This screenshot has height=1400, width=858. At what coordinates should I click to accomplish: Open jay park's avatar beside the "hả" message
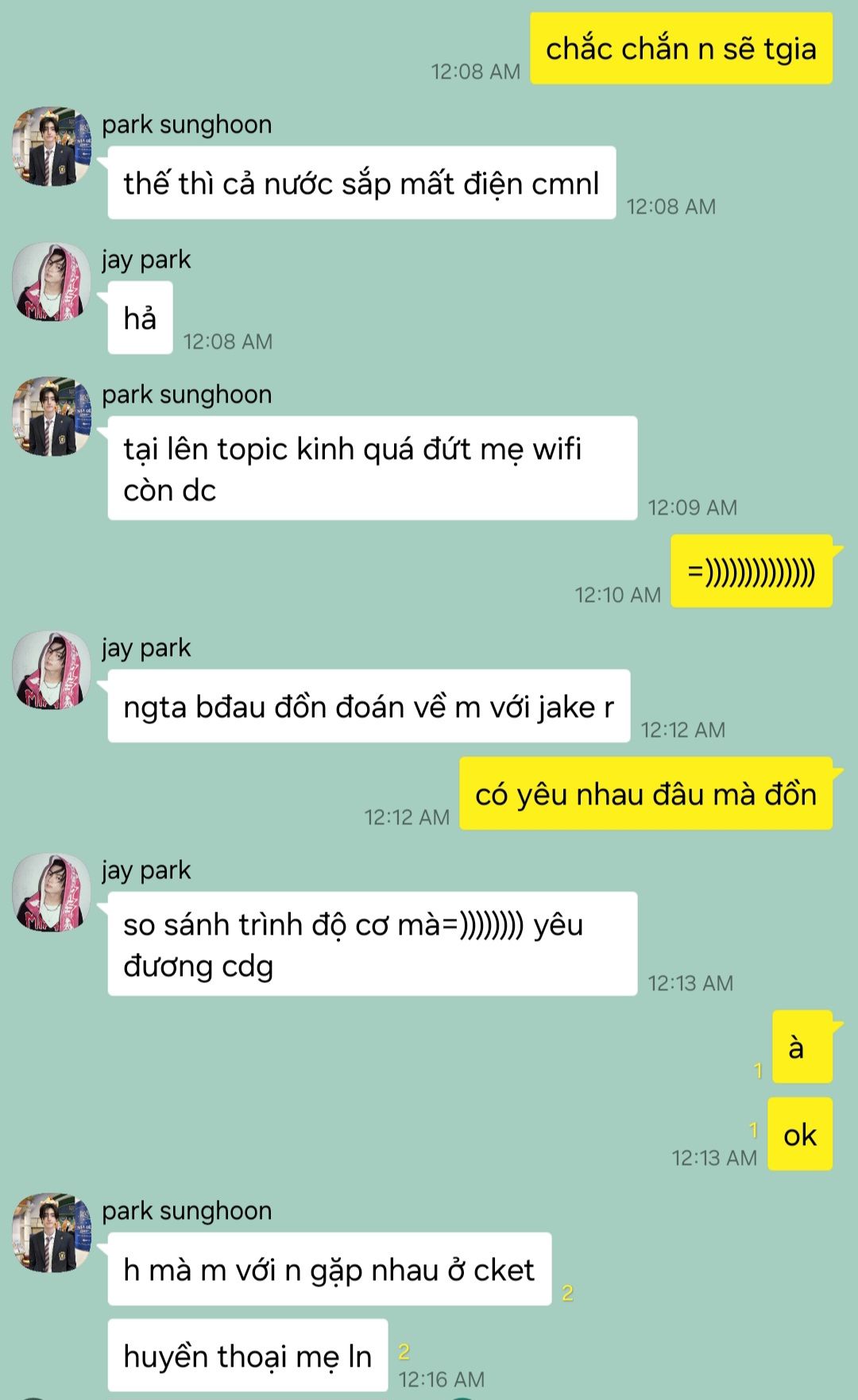52,282
